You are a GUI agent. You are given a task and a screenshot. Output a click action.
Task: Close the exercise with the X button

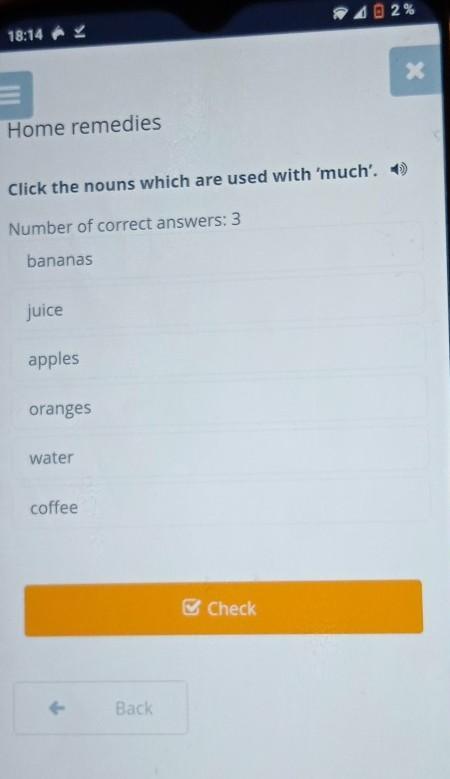(x=415, y=71)
